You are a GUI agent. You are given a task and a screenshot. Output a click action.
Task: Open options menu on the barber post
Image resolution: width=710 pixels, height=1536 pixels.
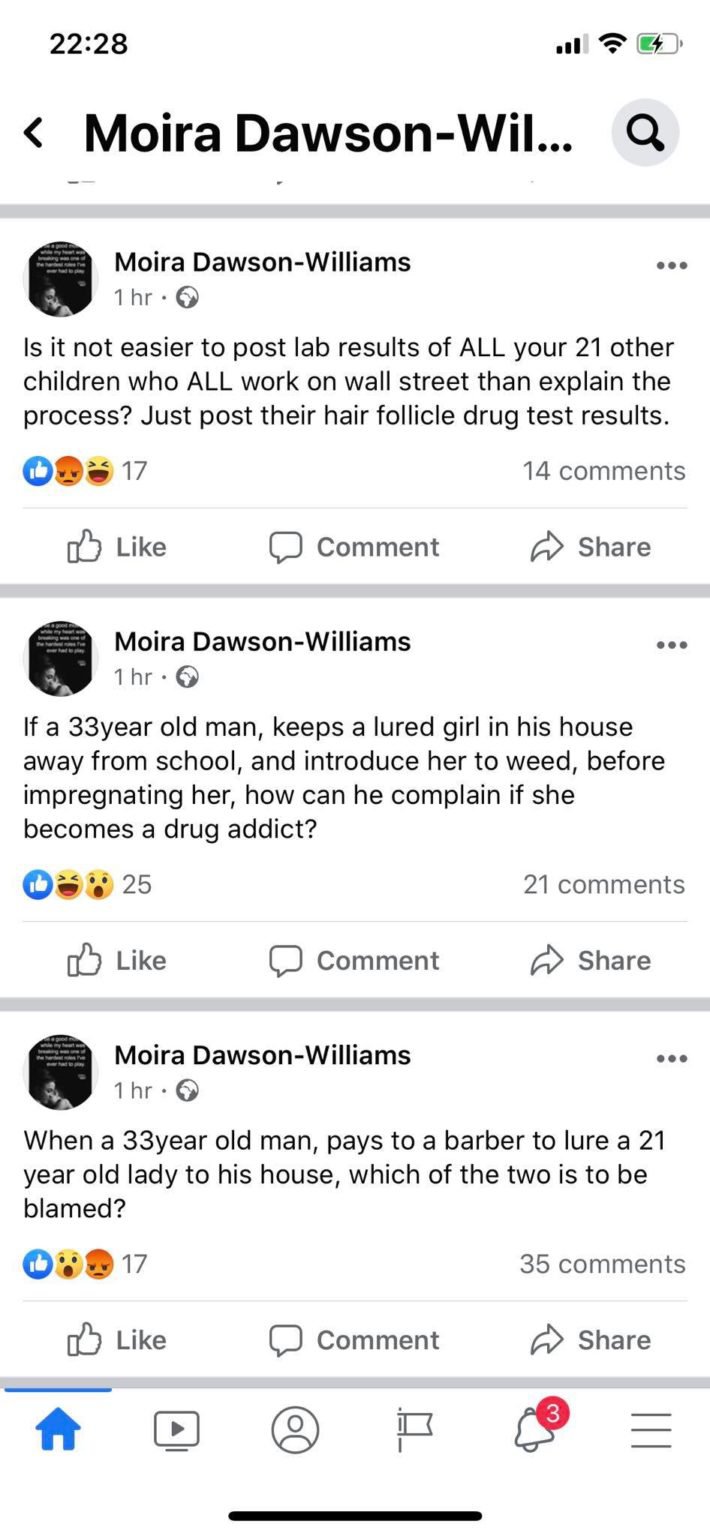[x=671, y=1059]
